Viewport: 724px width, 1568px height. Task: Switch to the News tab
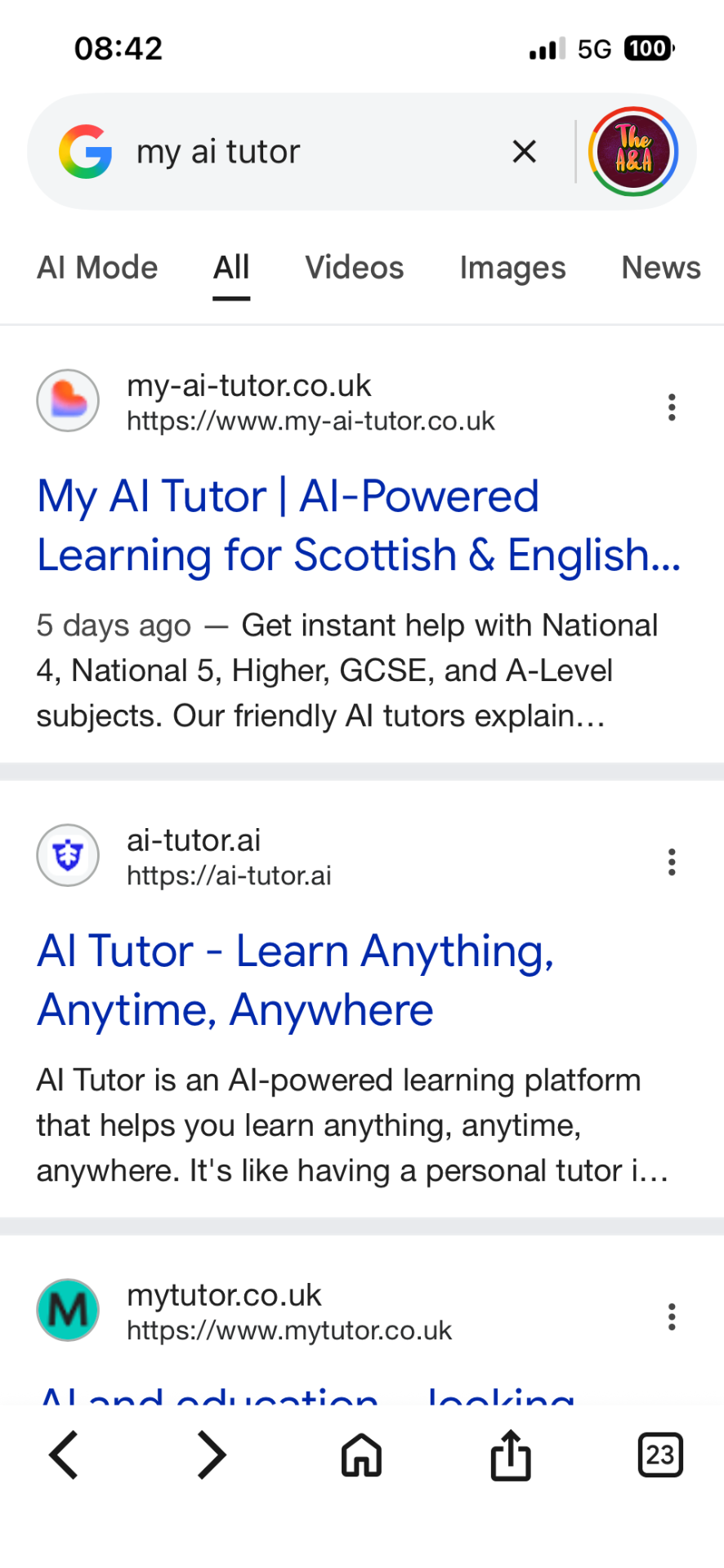[x=660, y=268]
